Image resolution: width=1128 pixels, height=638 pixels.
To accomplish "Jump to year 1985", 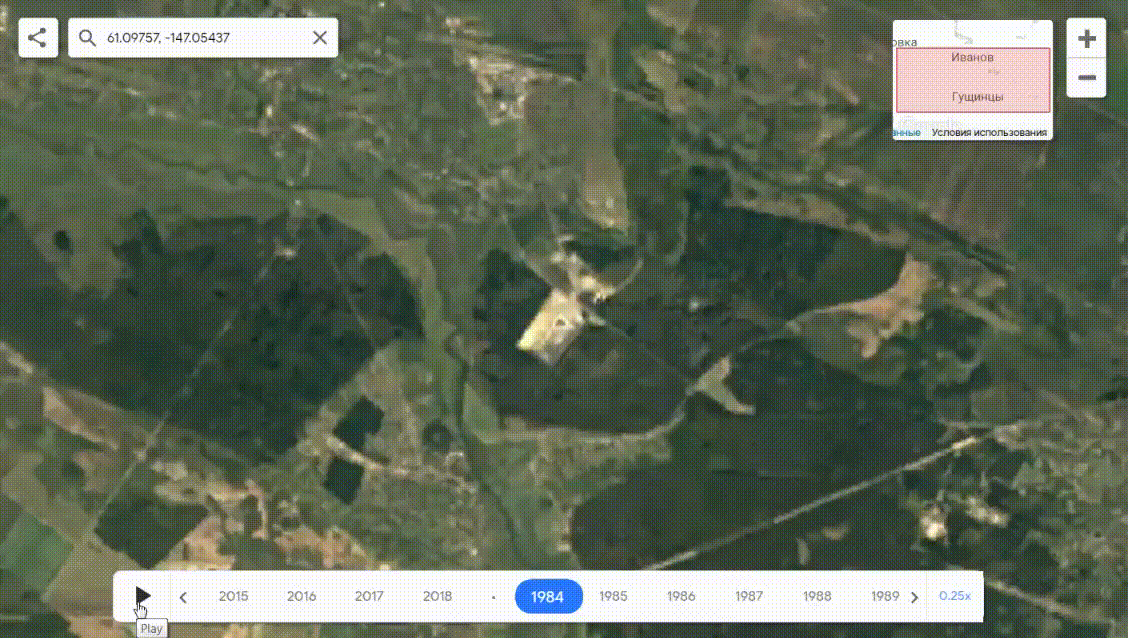I will point(613,597).
